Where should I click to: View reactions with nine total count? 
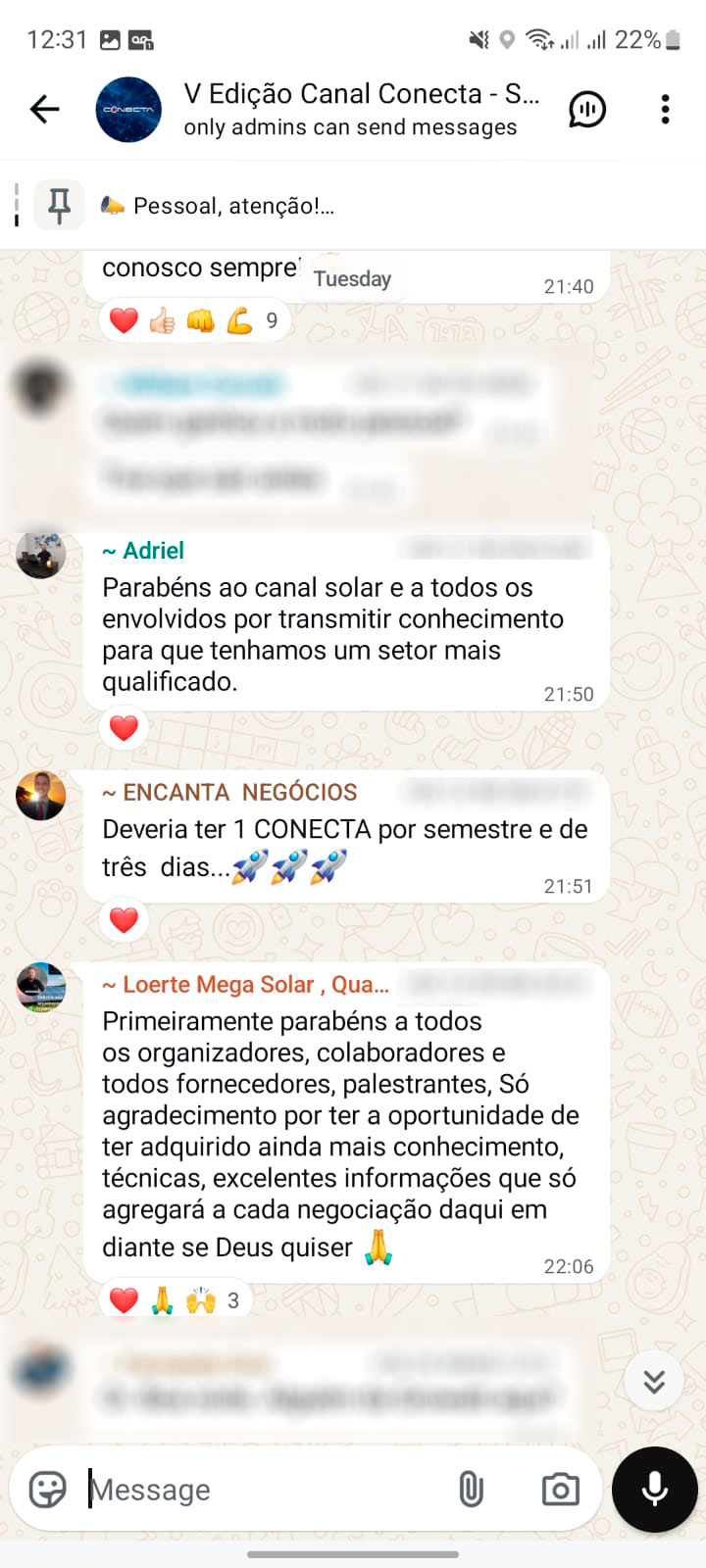193,320
